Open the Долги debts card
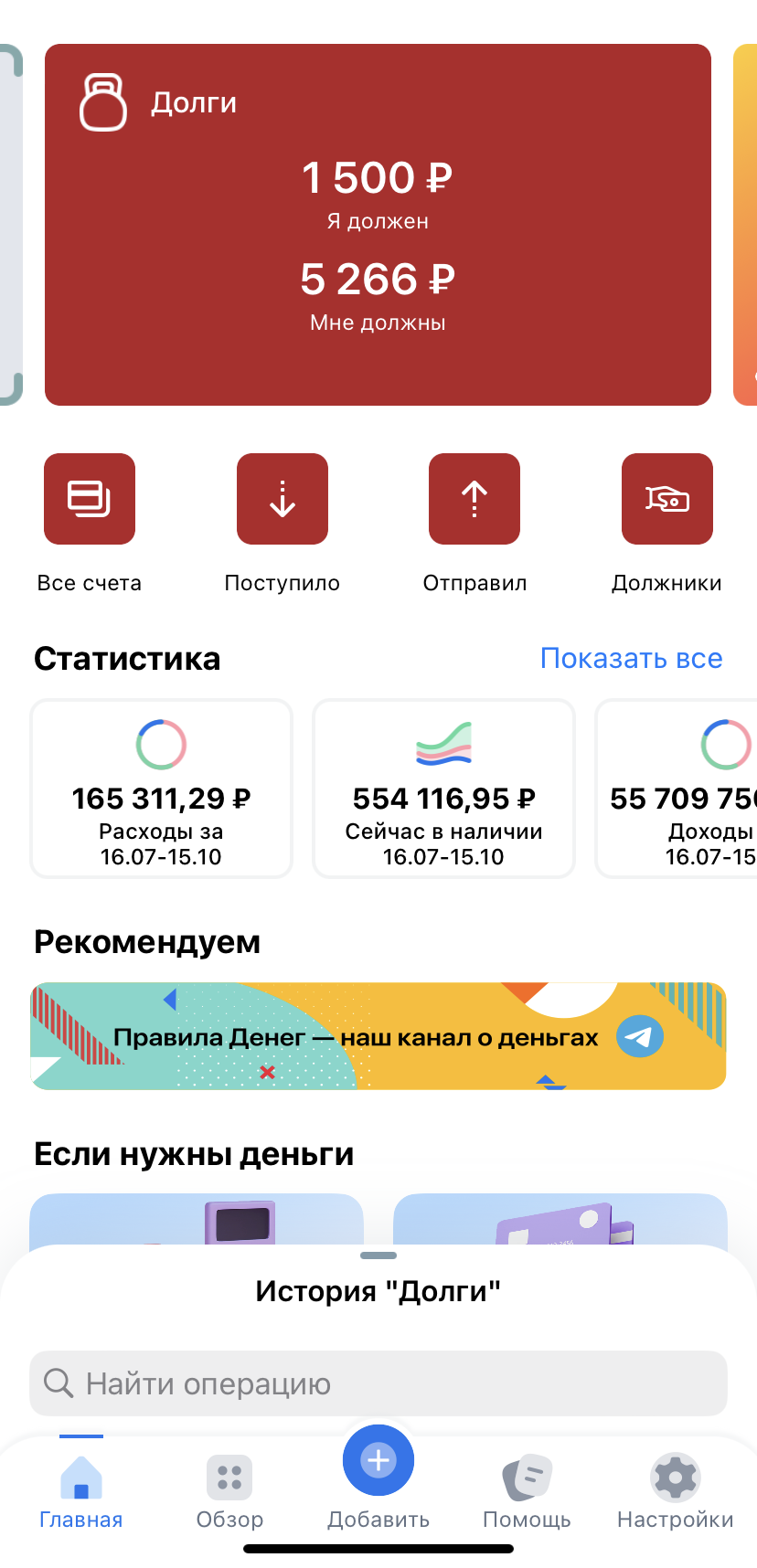 coord(378,225)
